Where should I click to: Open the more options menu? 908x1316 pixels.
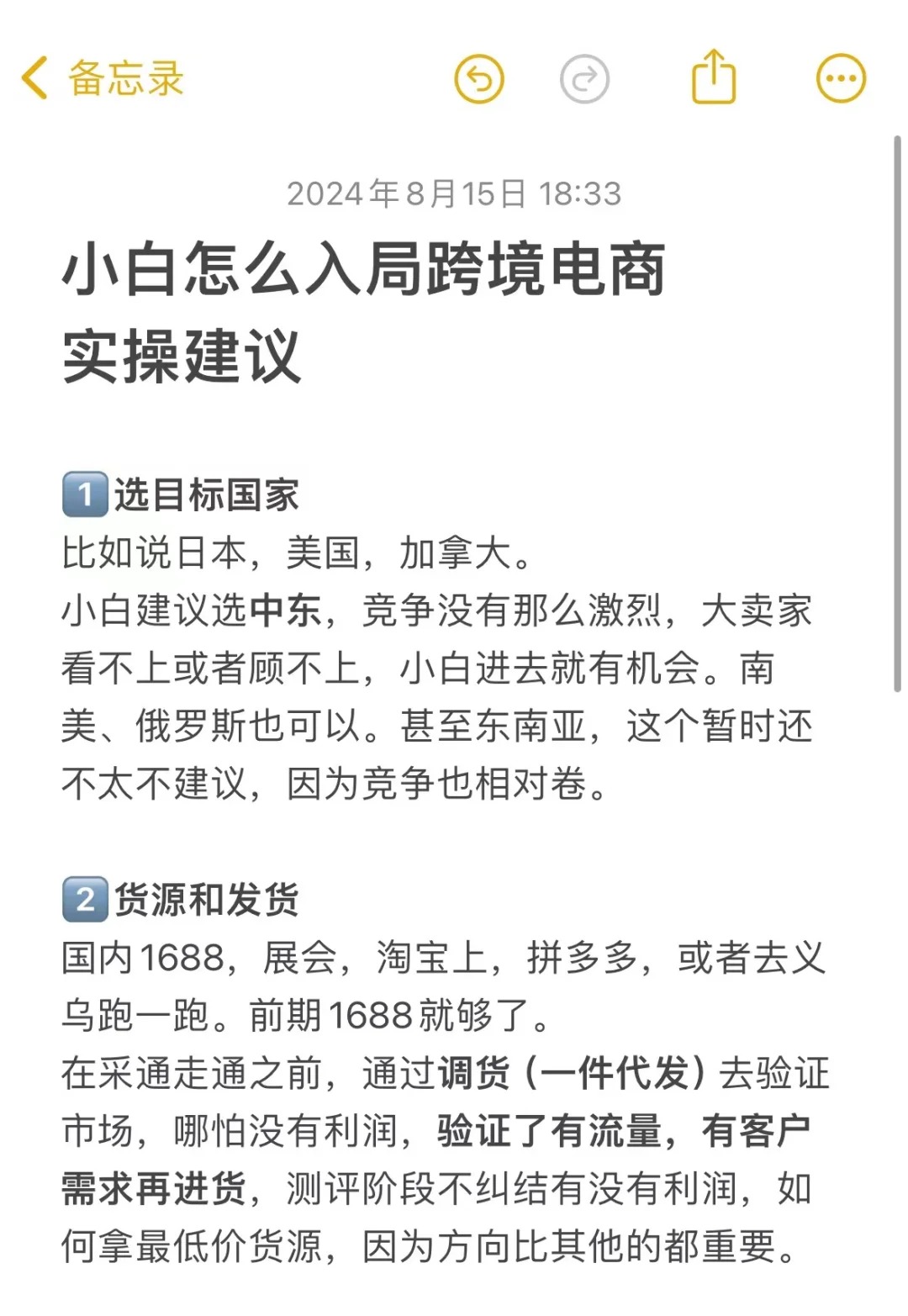point(841,79)
